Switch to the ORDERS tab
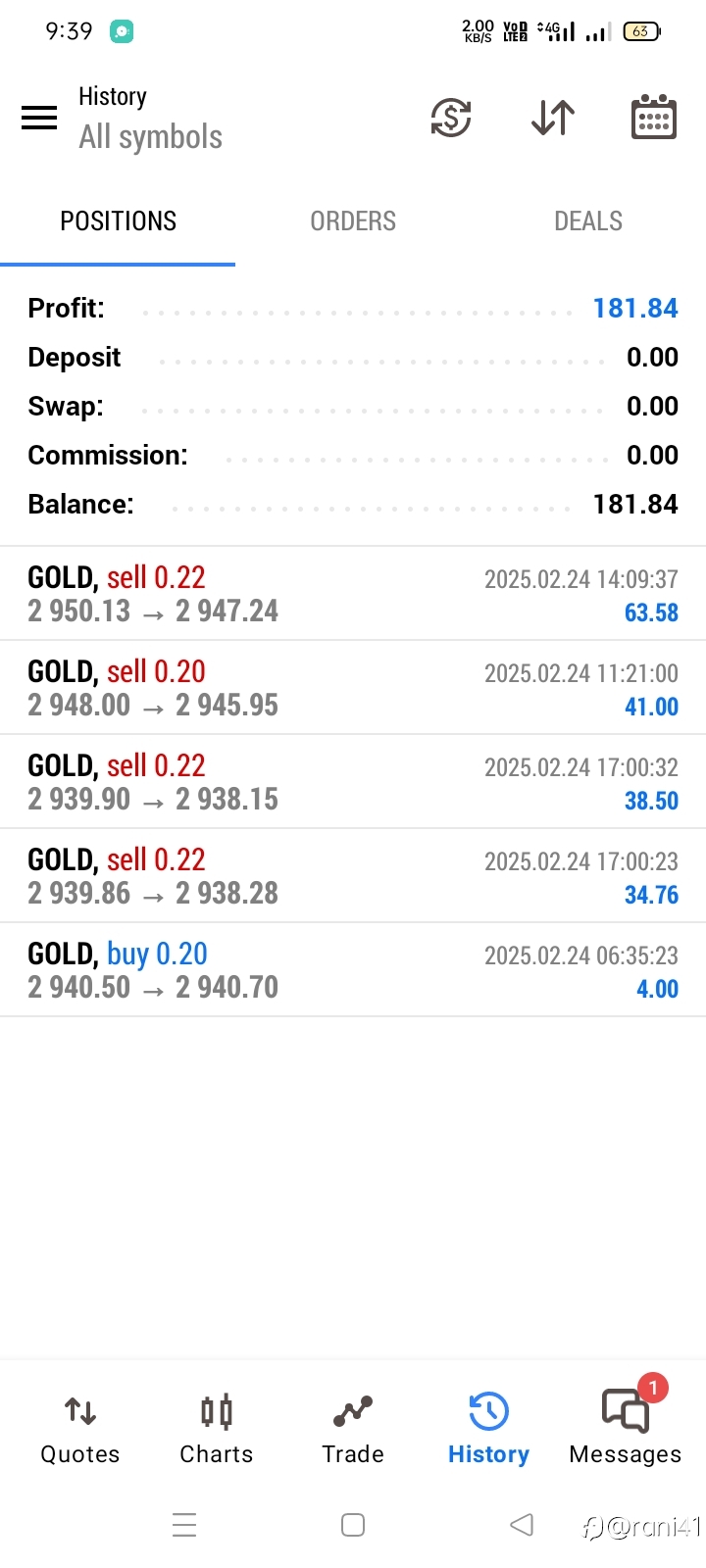 point(353,221)
